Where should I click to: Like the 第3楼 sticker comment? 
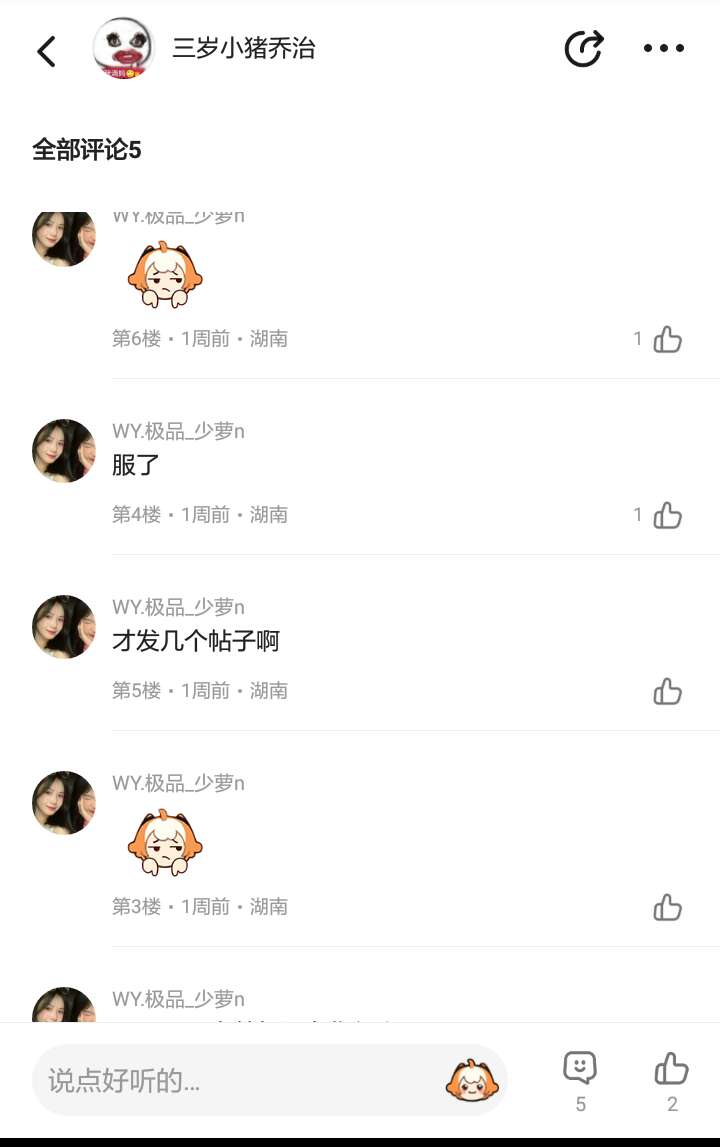tap(667, 907)
